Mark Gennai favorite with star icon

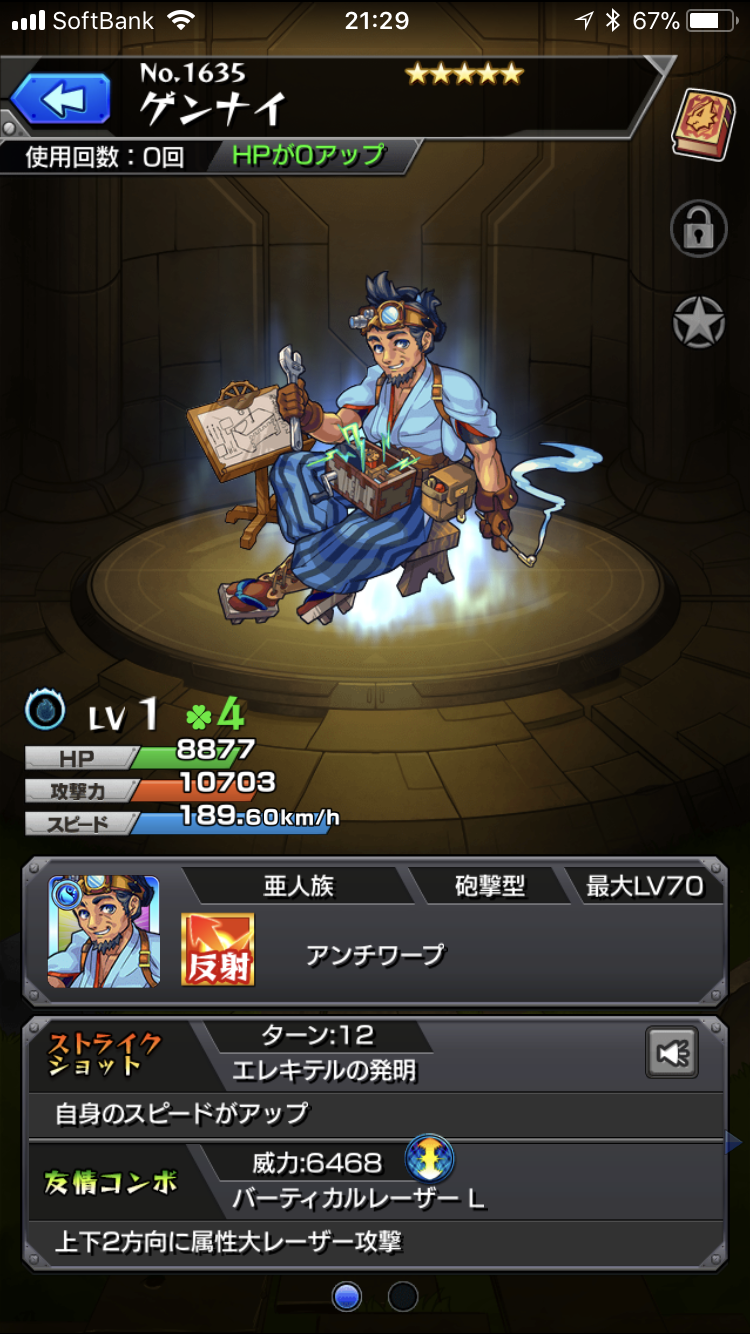click(x=698, y=322)
